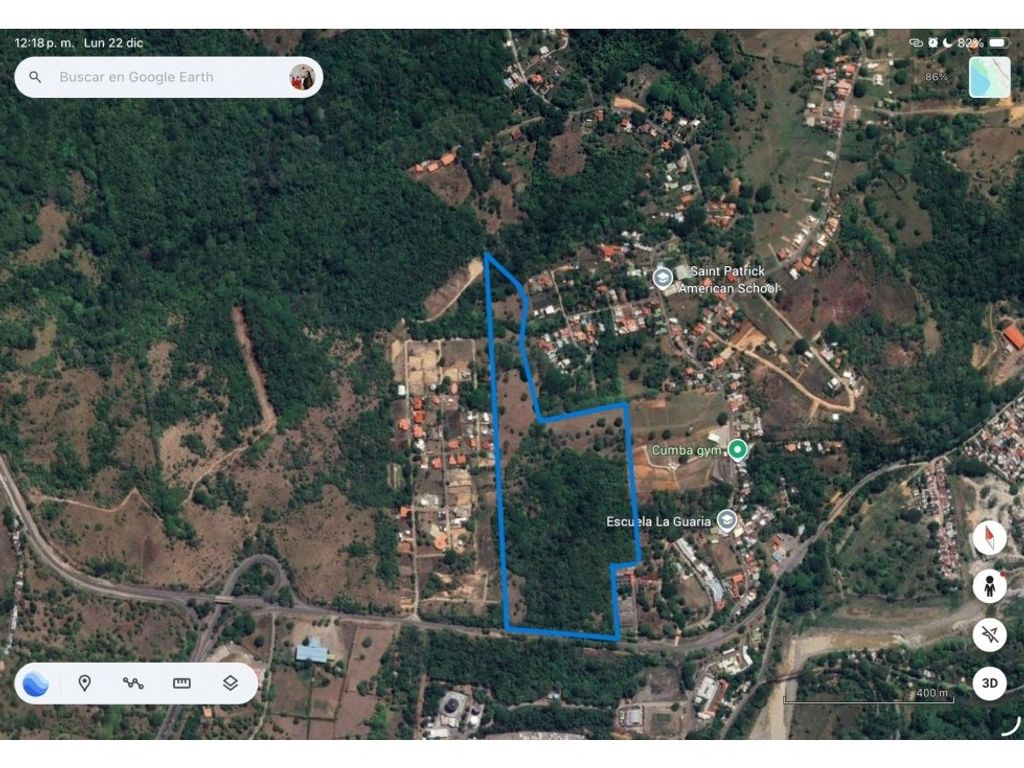Select the draw path tool
The width and height of the screenshot is (1024, 768).
coord(133,683)
